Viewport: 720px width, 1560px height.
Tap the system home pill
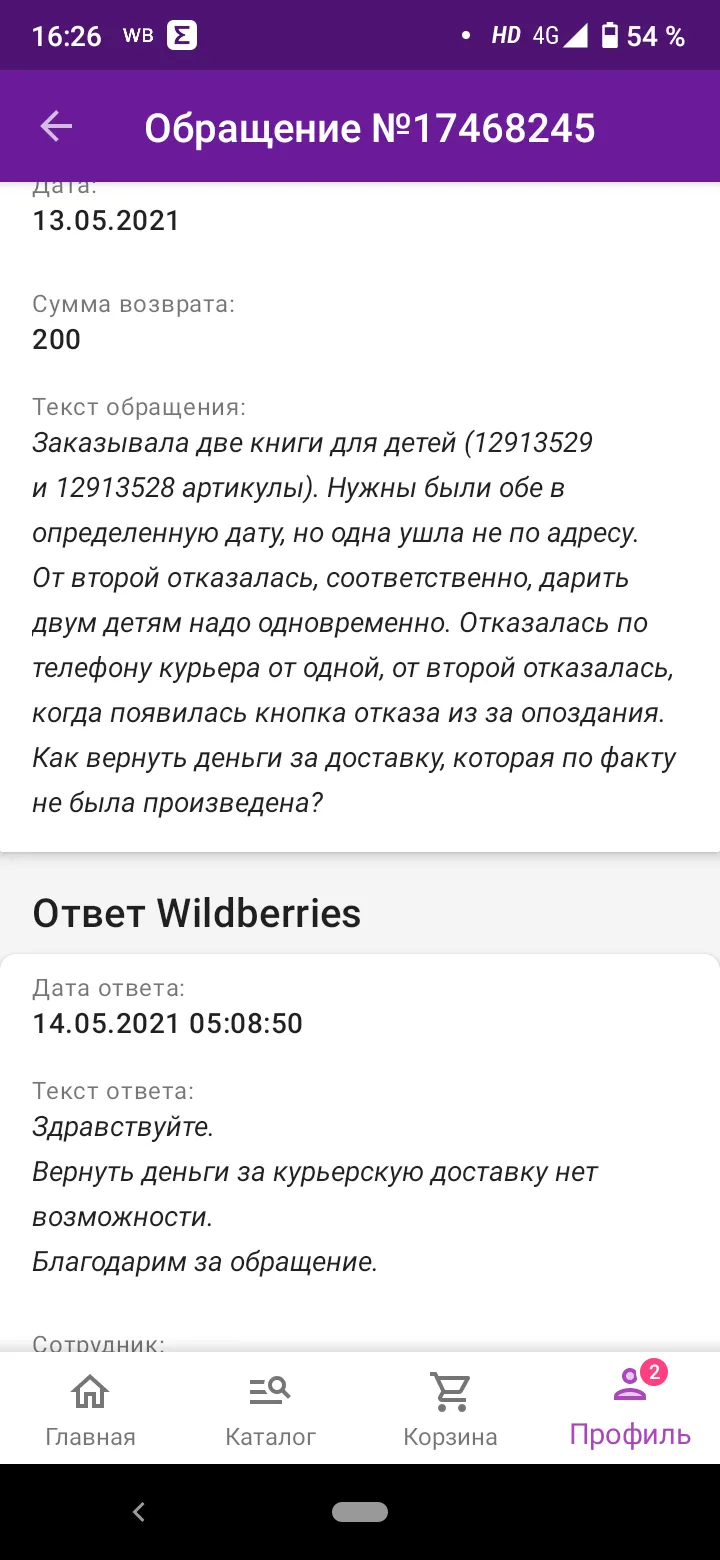pos(360,1512)
